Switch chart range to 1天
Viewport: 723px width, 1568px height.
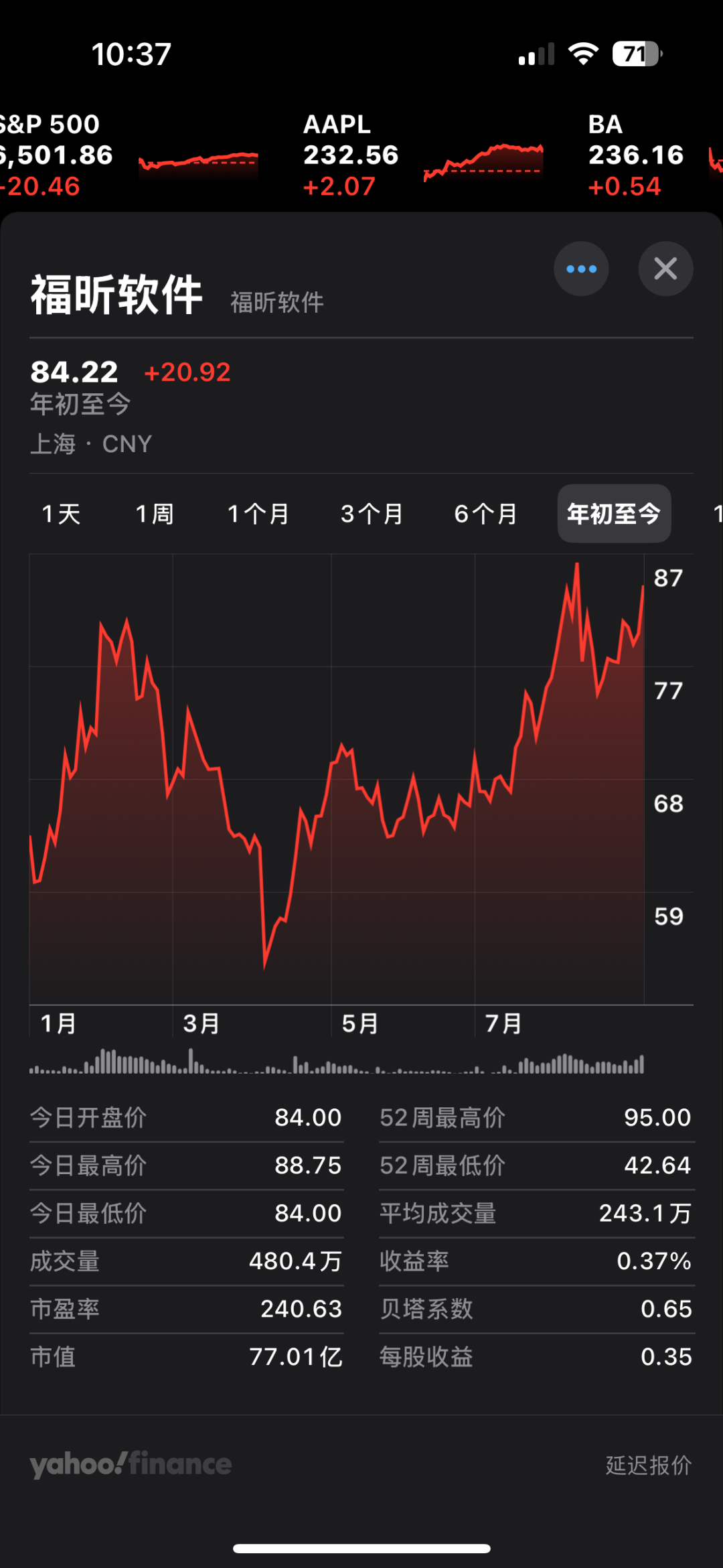tap(62, 514)
